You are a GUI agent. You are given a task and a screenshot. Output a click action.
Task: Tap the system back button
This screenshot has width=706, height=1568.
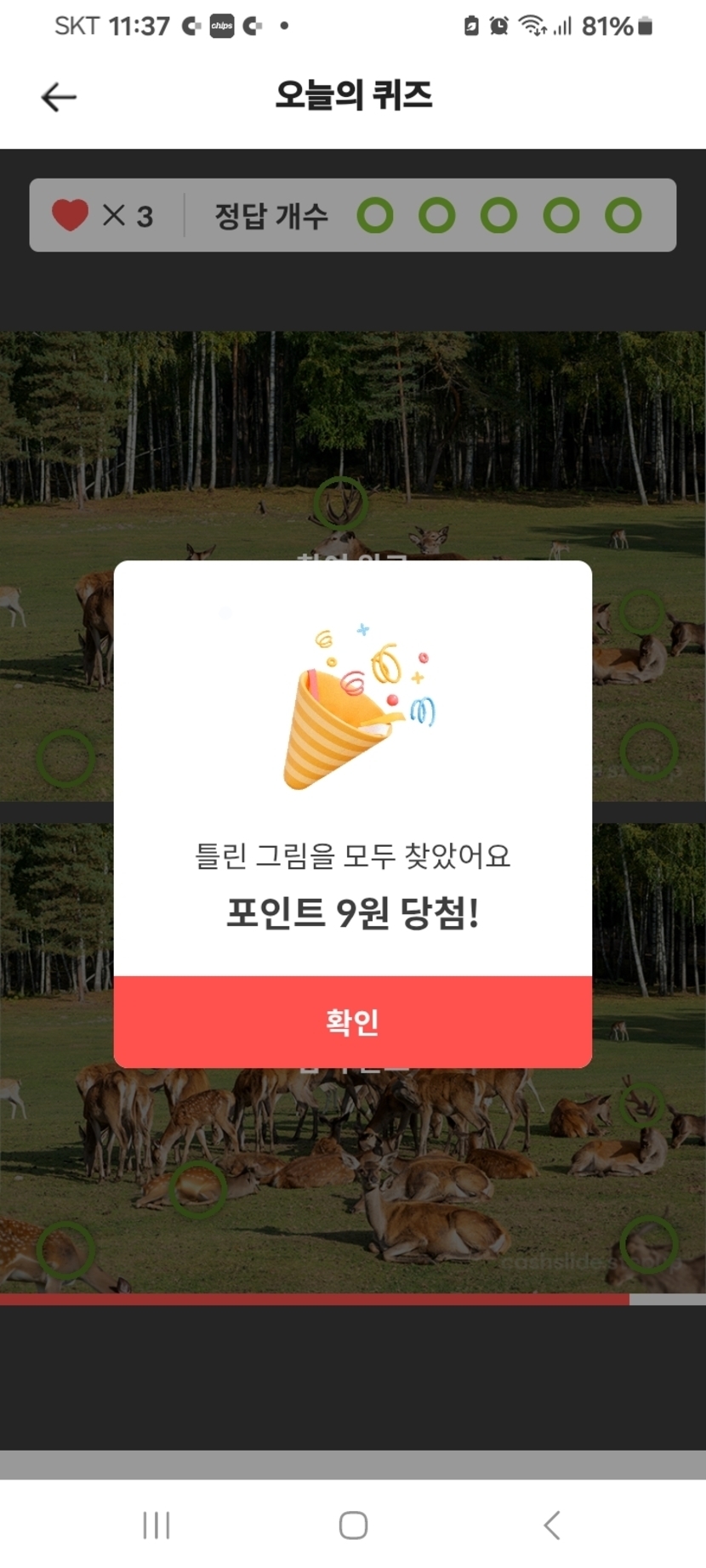(x=551, y=1525)
